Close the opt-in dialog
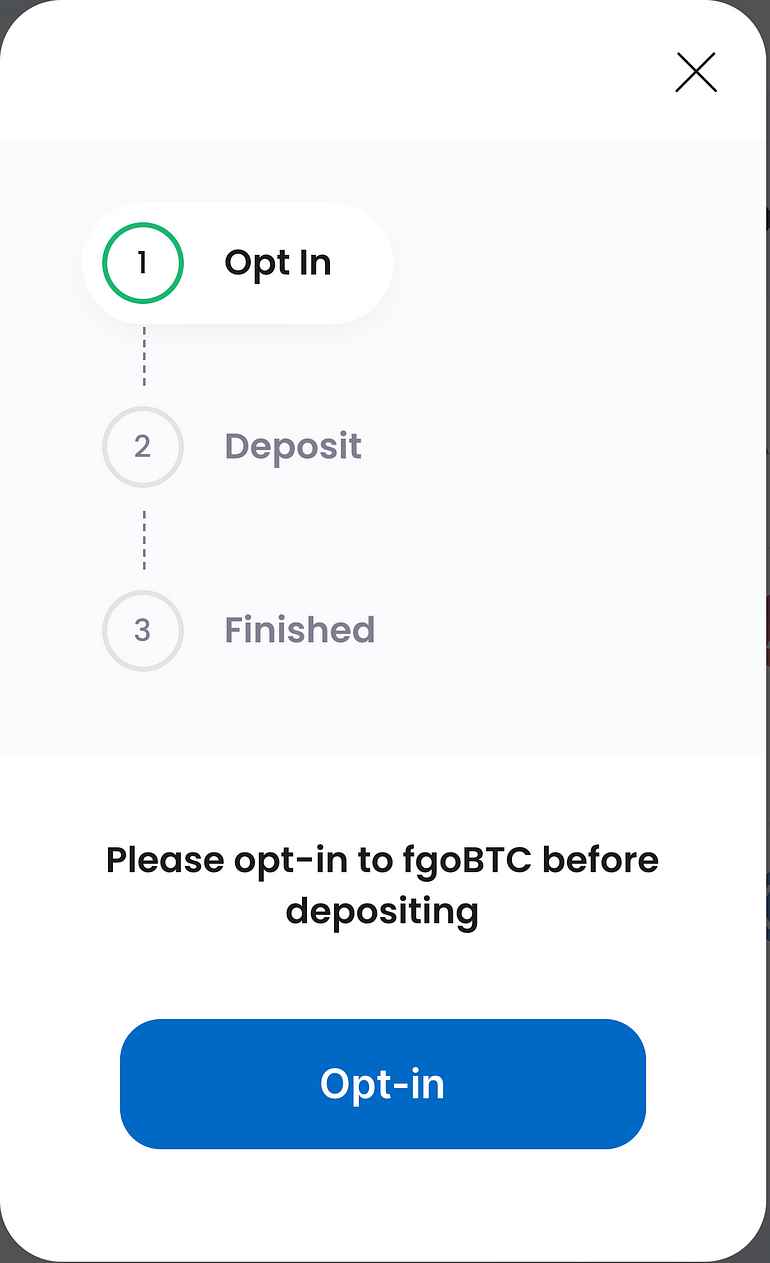 [696, 72]
